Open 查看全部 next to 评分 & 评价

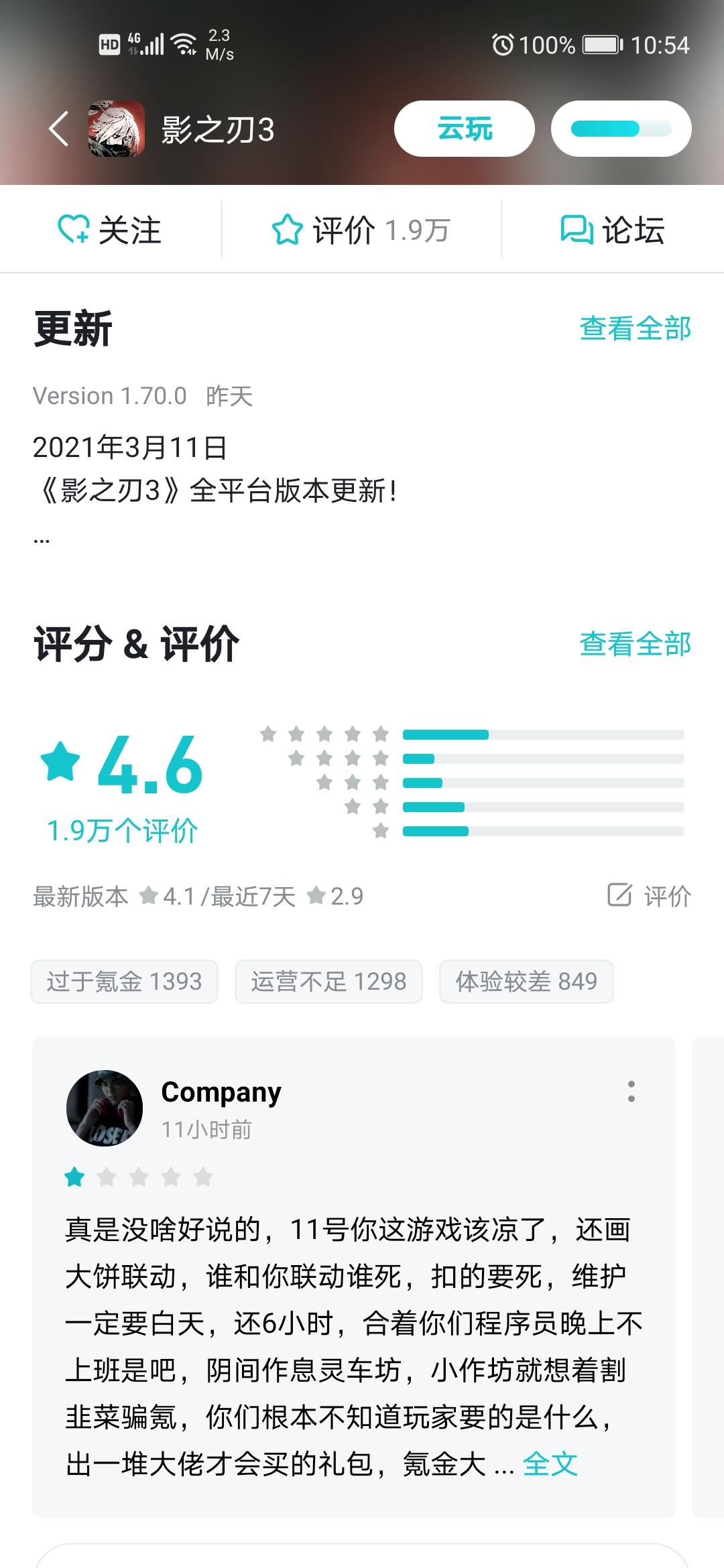point(635,644)
